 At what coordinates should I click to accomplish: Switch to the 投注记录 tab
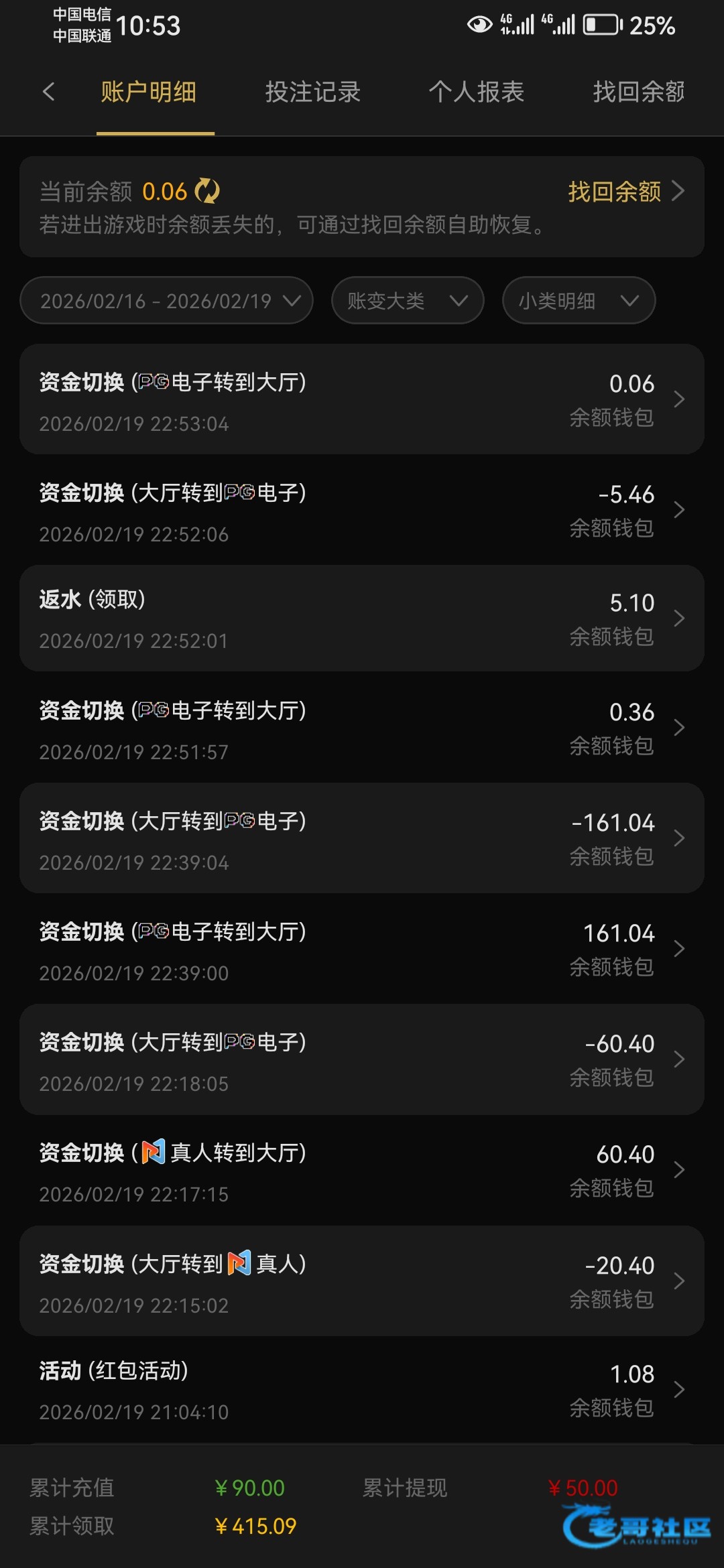click(312, 92)
